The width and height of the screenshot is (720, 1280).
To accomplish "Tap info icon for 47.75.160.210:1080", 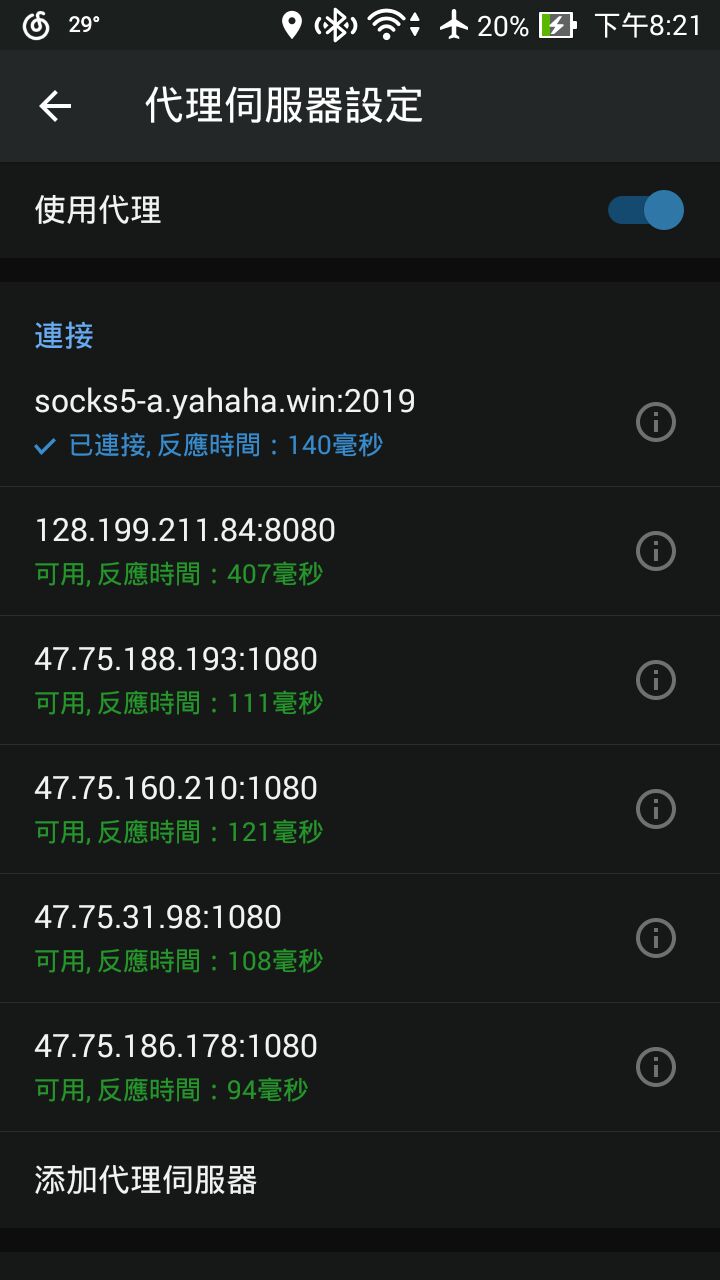I will pyautogui.click(x=656, y=809).
